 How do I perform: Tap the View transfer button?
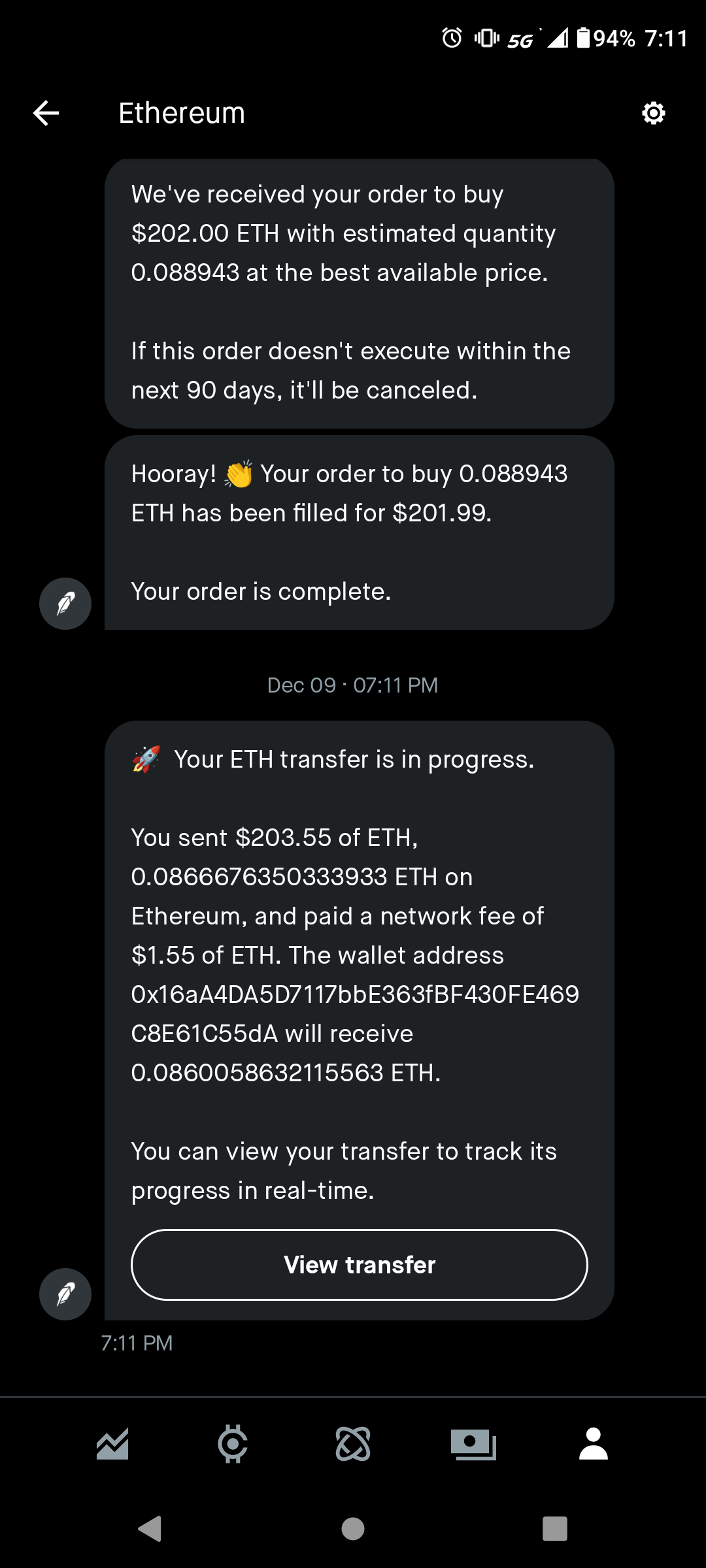[x=360, y=1265]
